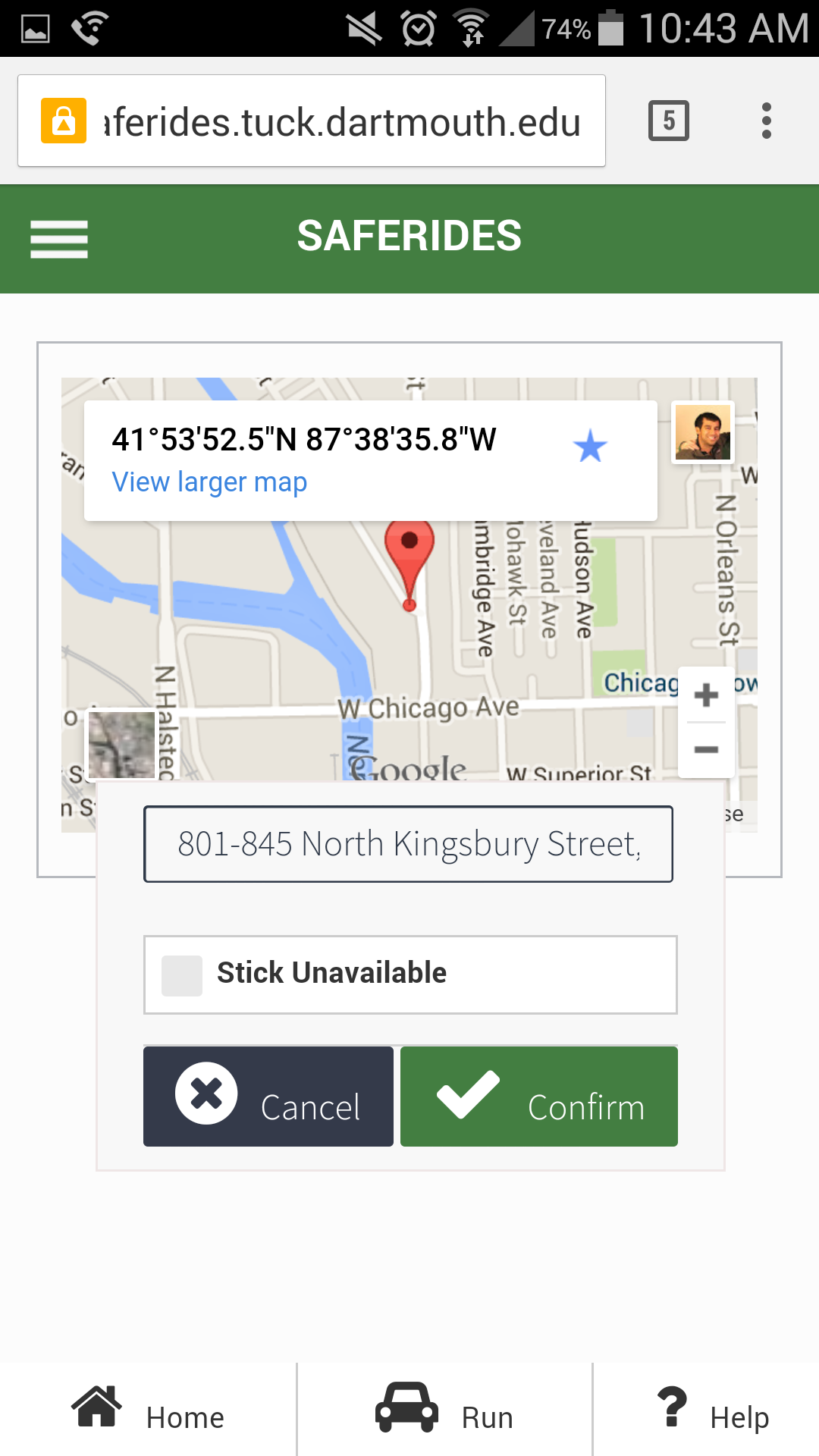Cancel the location selection
This screenshot has width=819, height=1456.
[x=268, y=1097]
